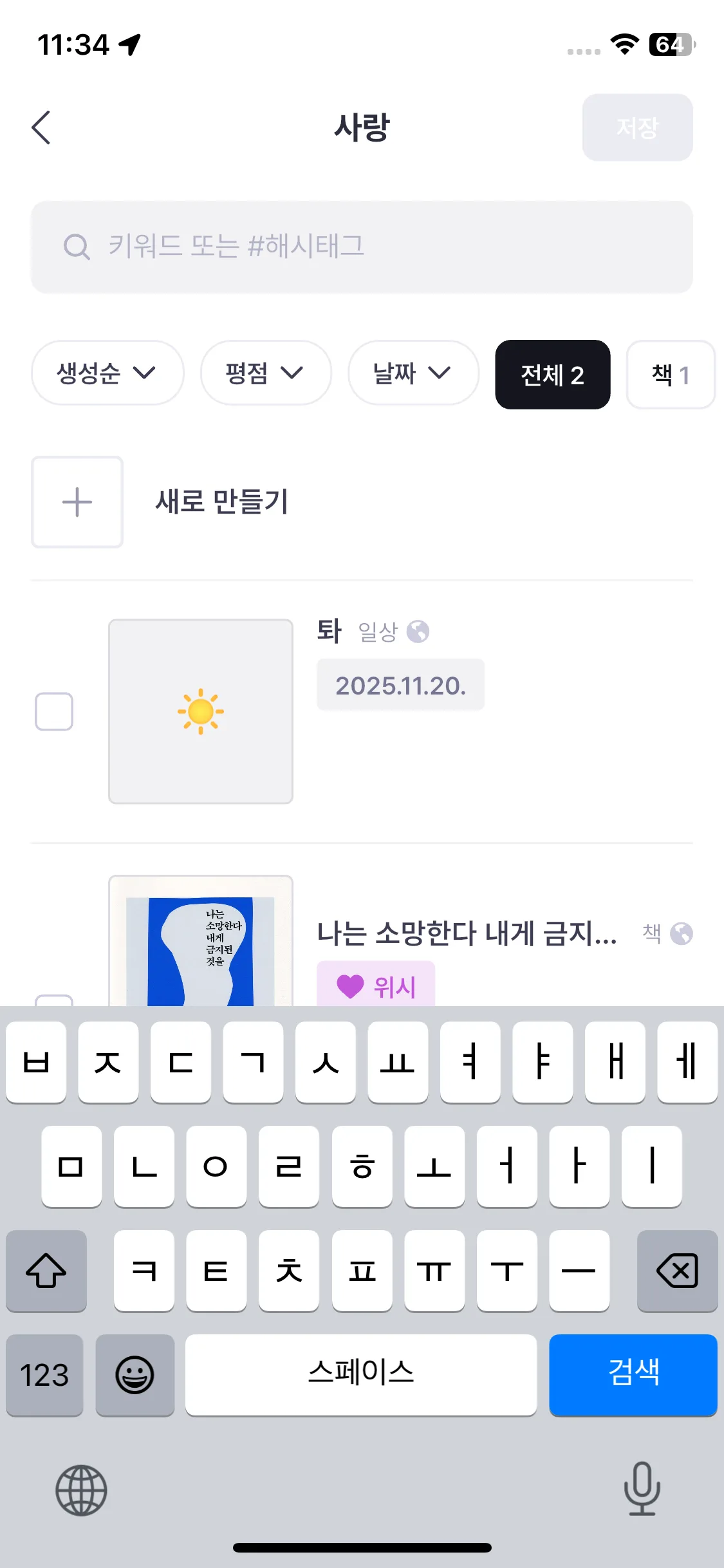The width and height of the screenshot is (724, 1568).
Task: Hit the blue 검색 key on keyboard
Action: (633, 1375)
